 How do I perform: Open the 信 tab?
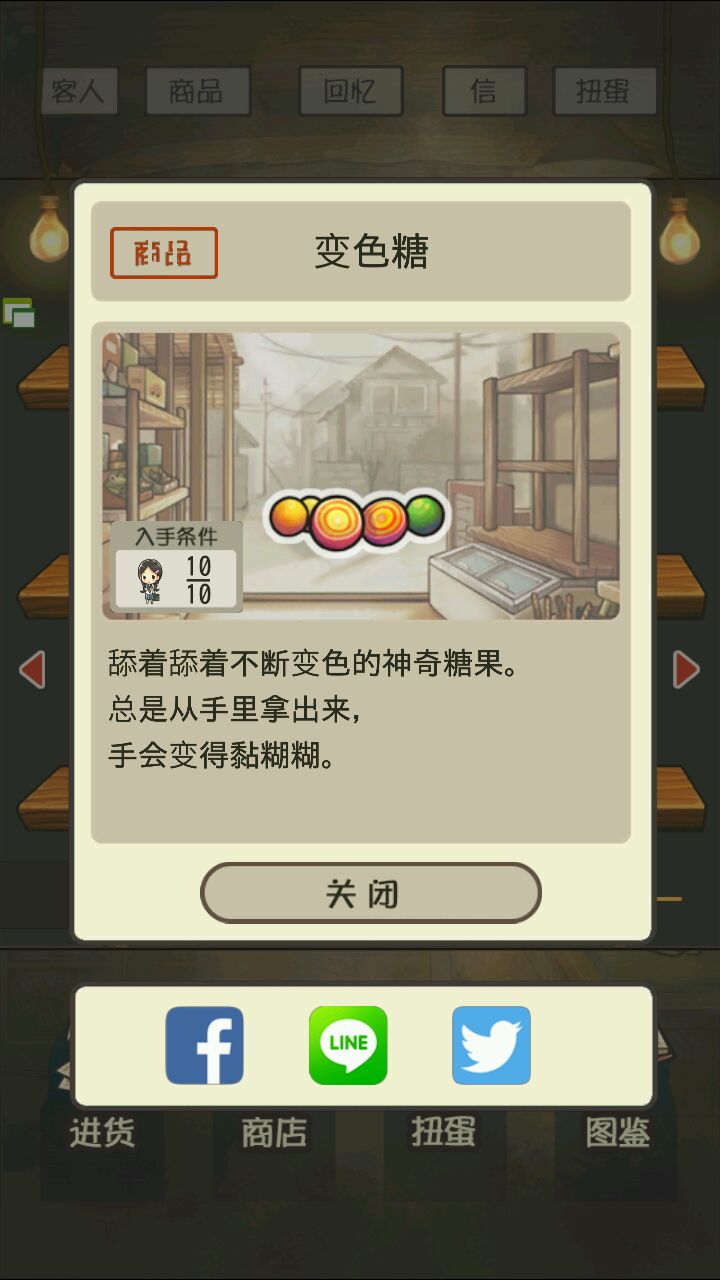(484, 91)
